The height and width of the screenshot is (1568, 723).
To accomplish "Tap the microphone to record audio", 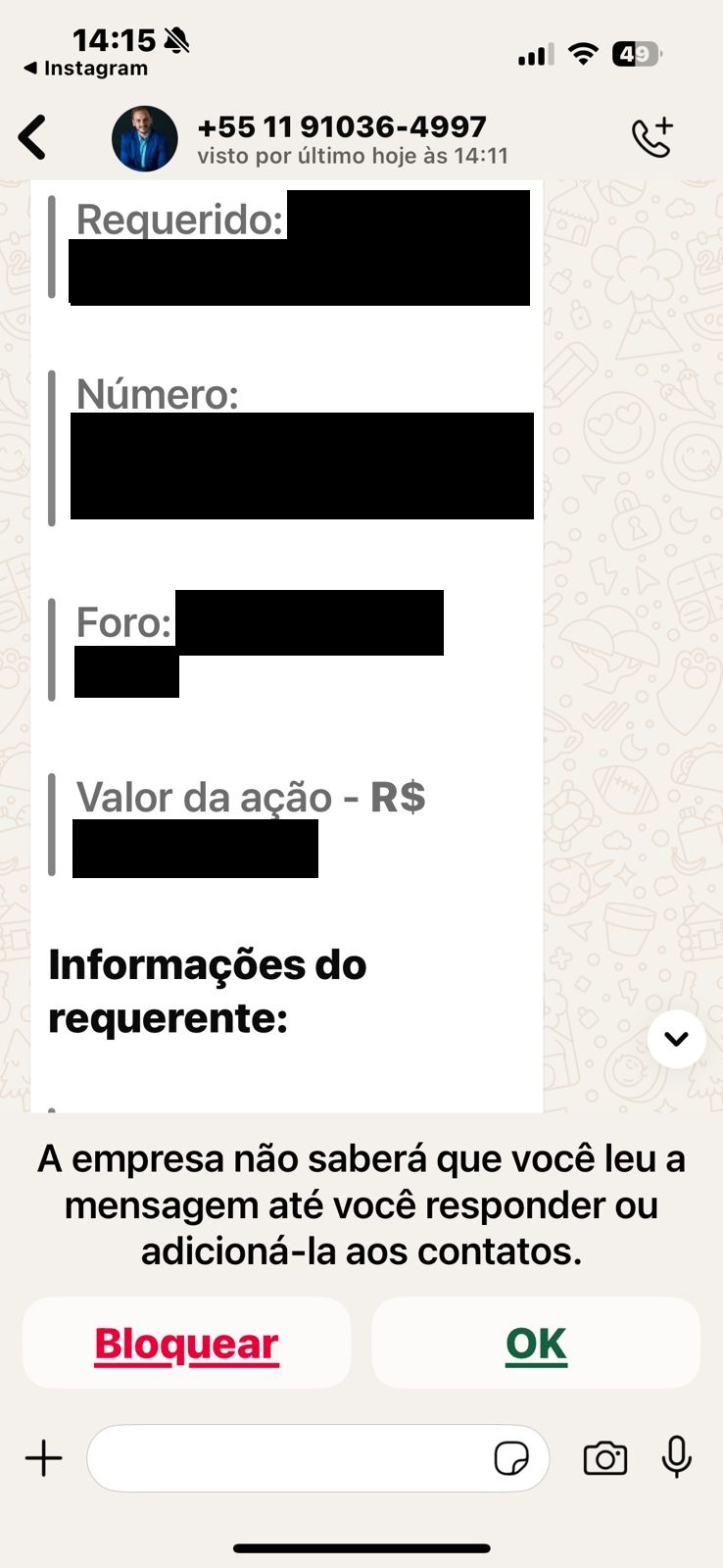I will click(677, 1457).
